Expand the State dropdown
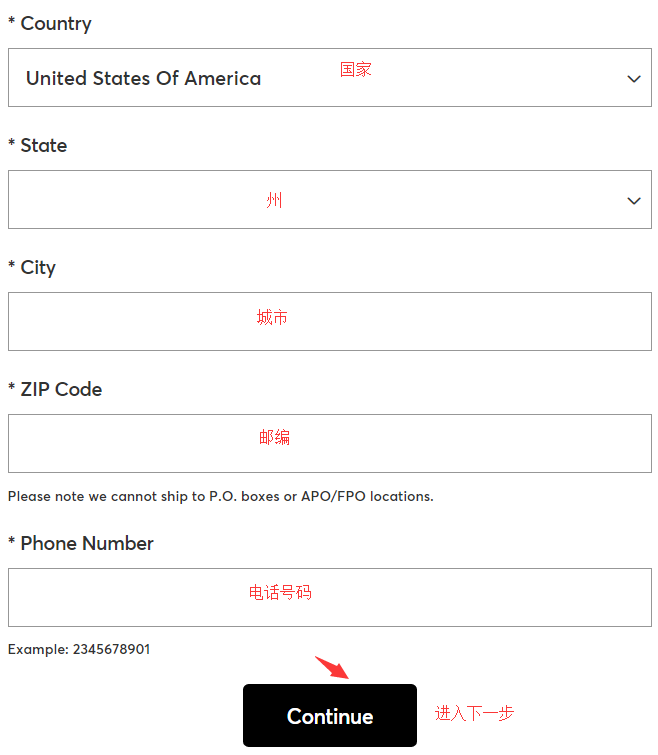 tap(329, 200)
